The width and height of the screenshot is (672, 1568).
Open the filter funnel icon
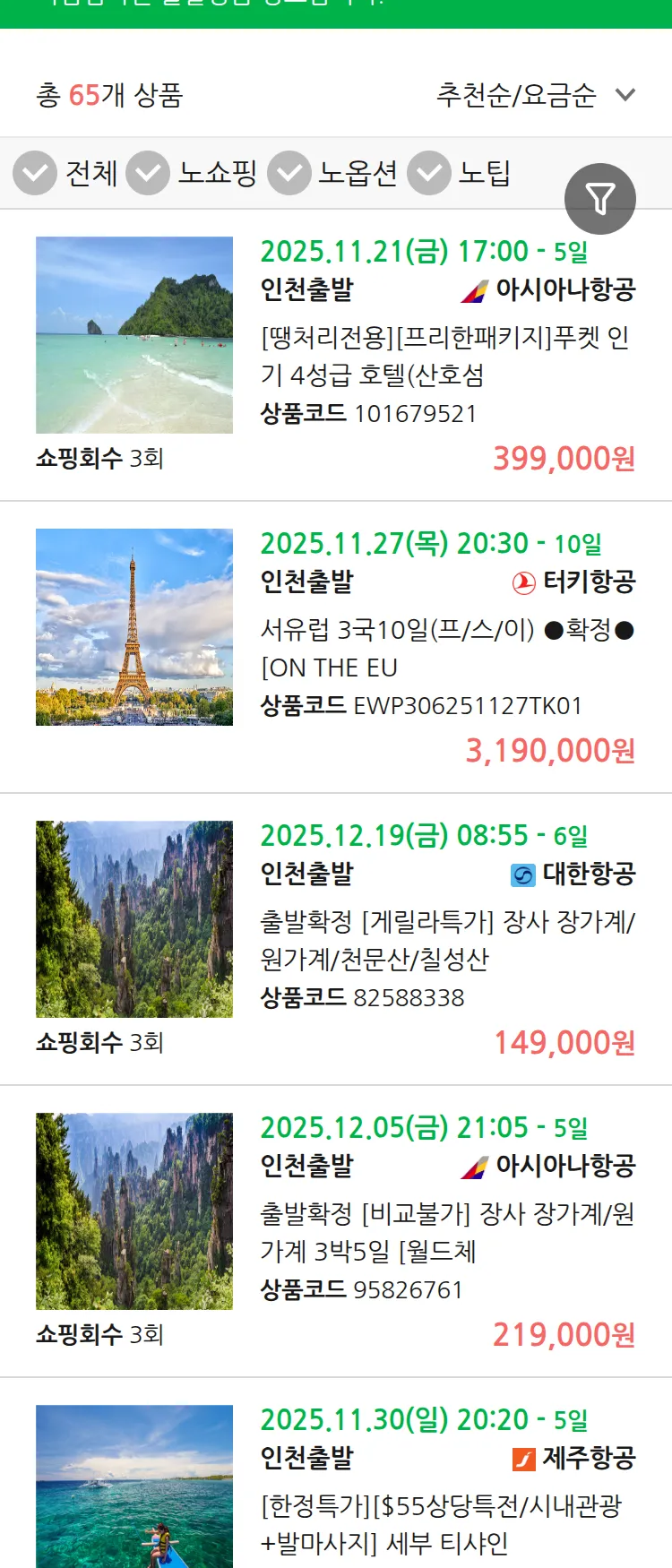pos(601,198)
